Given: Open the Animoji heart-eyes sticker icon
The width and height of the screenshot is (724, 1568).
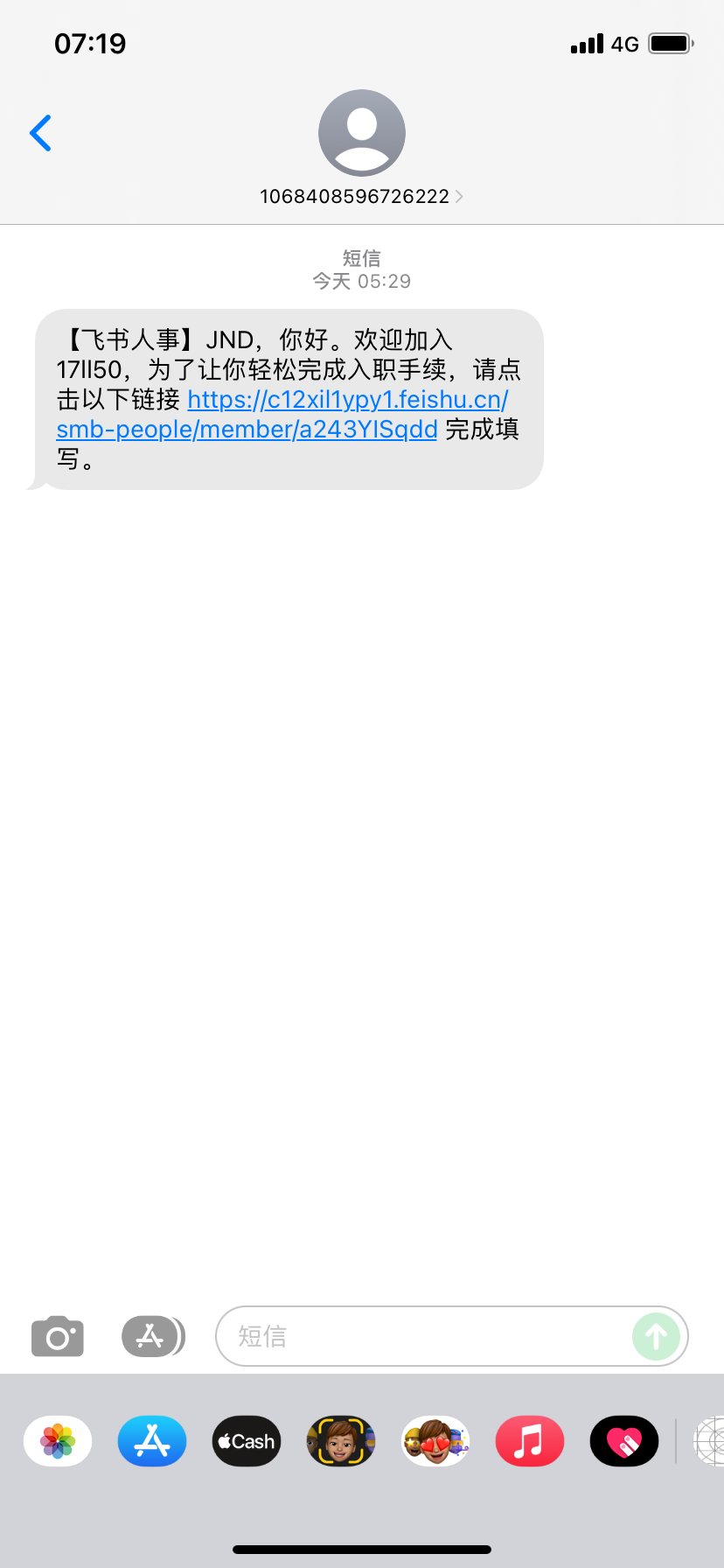Looking at the screenshot, I should point(435,1440).
